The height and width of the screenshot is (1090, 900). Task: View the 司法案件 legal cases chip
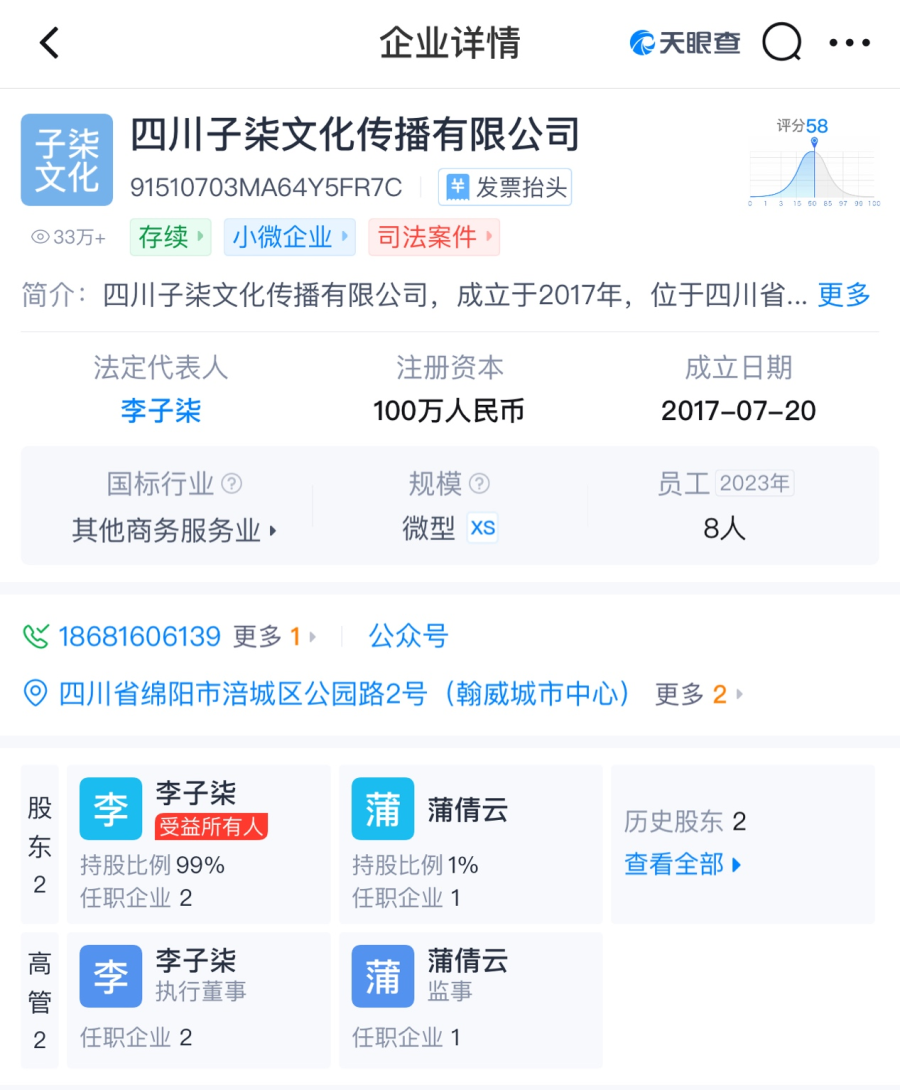[433, 237]
